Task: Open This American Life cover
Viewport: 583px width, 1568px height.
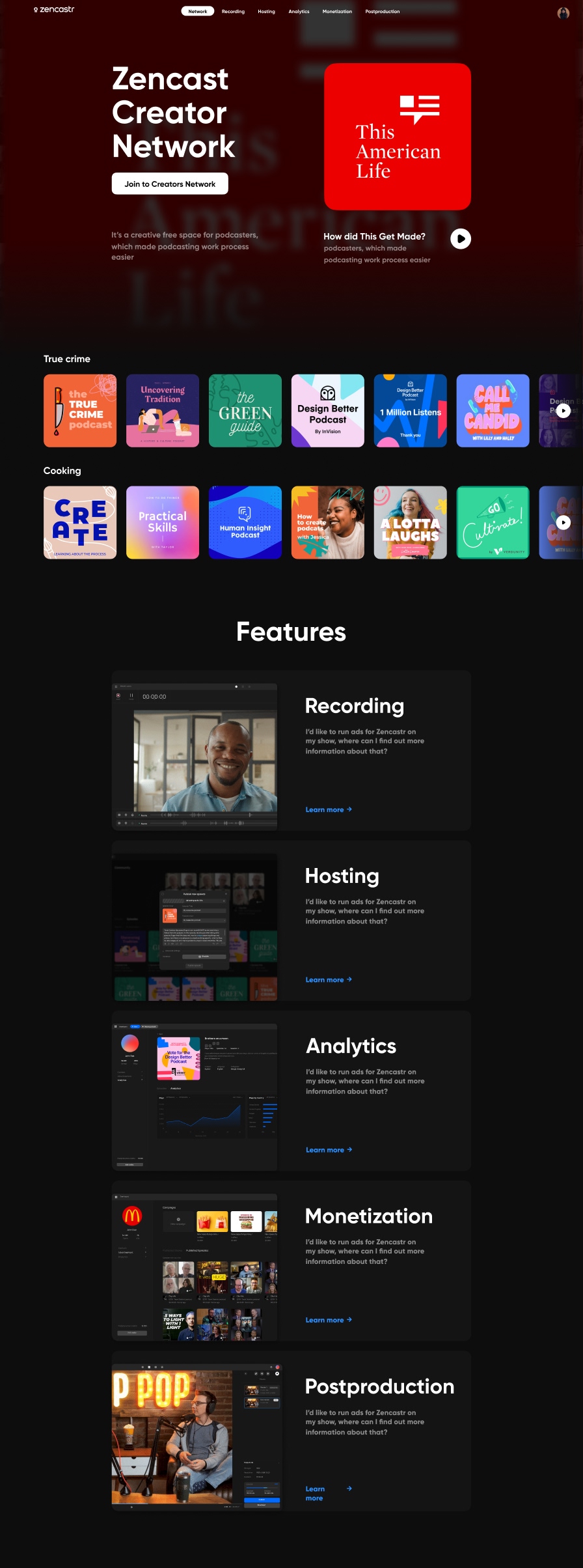Action: [x=397, y=137]
